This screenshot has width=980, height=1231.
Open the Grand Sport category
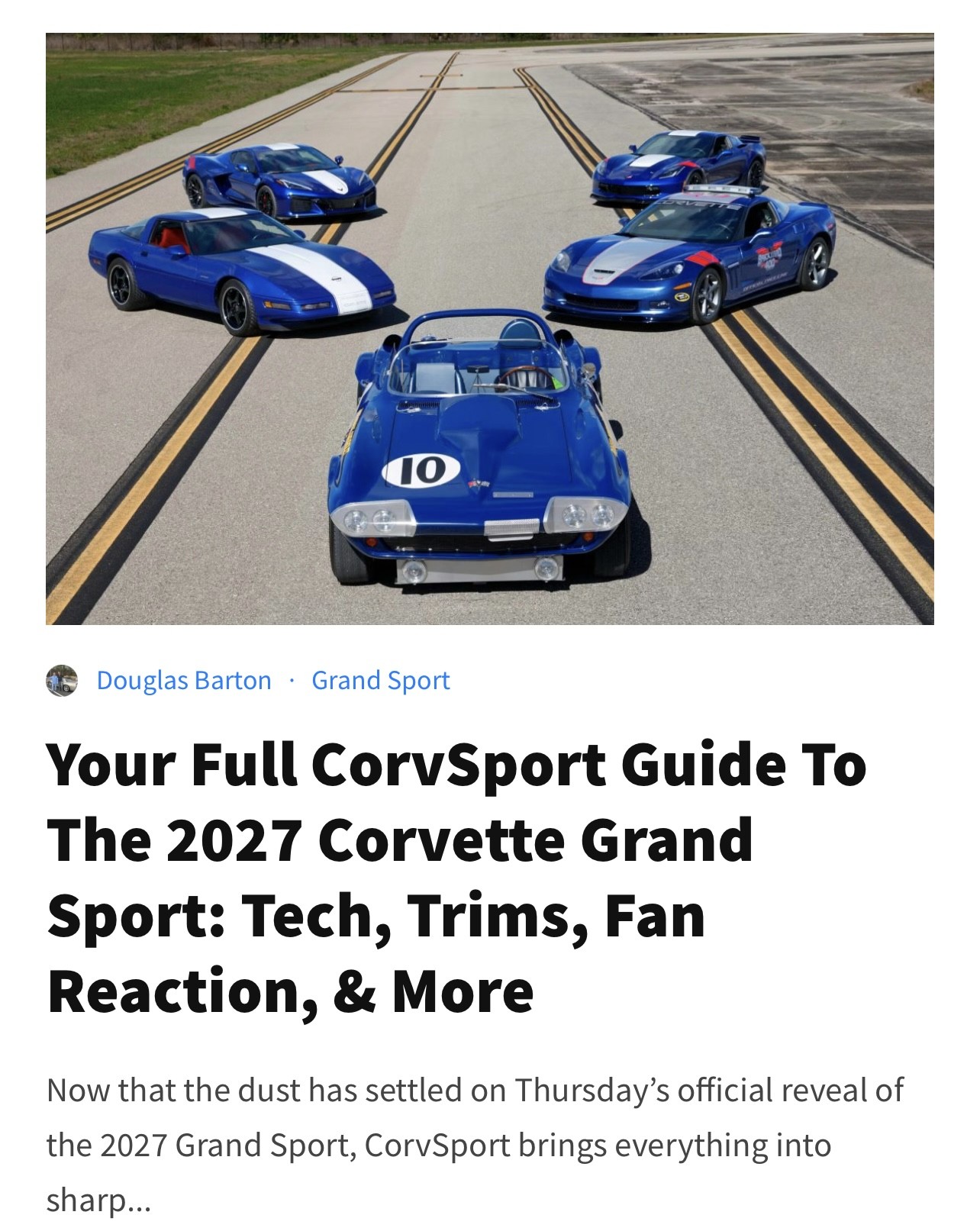380,680
